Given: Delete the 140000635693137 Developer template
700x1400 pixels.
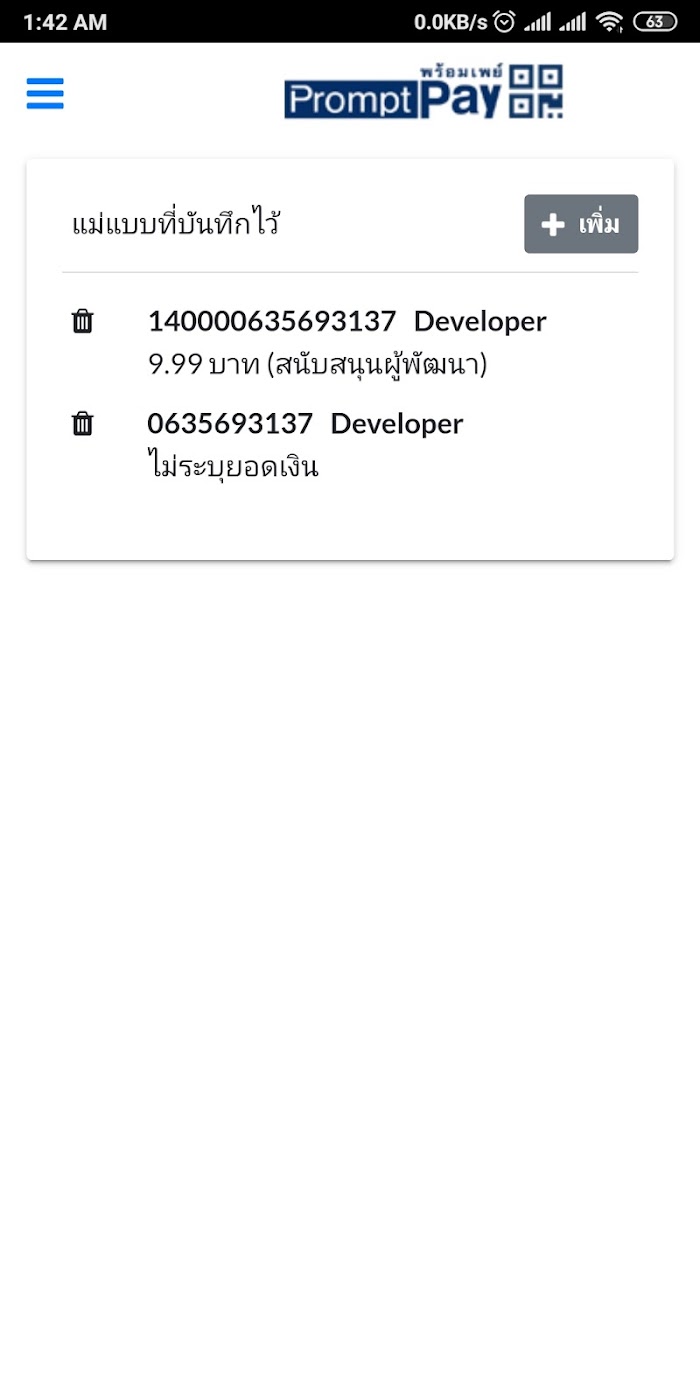Looking at the screenshot, I should click(x=83, y=322).
